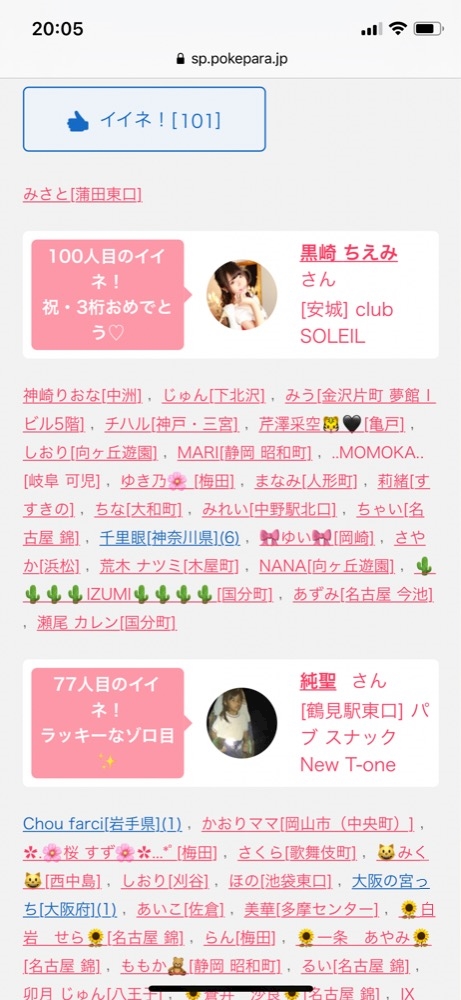
Task: Tap the sp.pokepara.jp address bar
Action: [x=231, y=59]
